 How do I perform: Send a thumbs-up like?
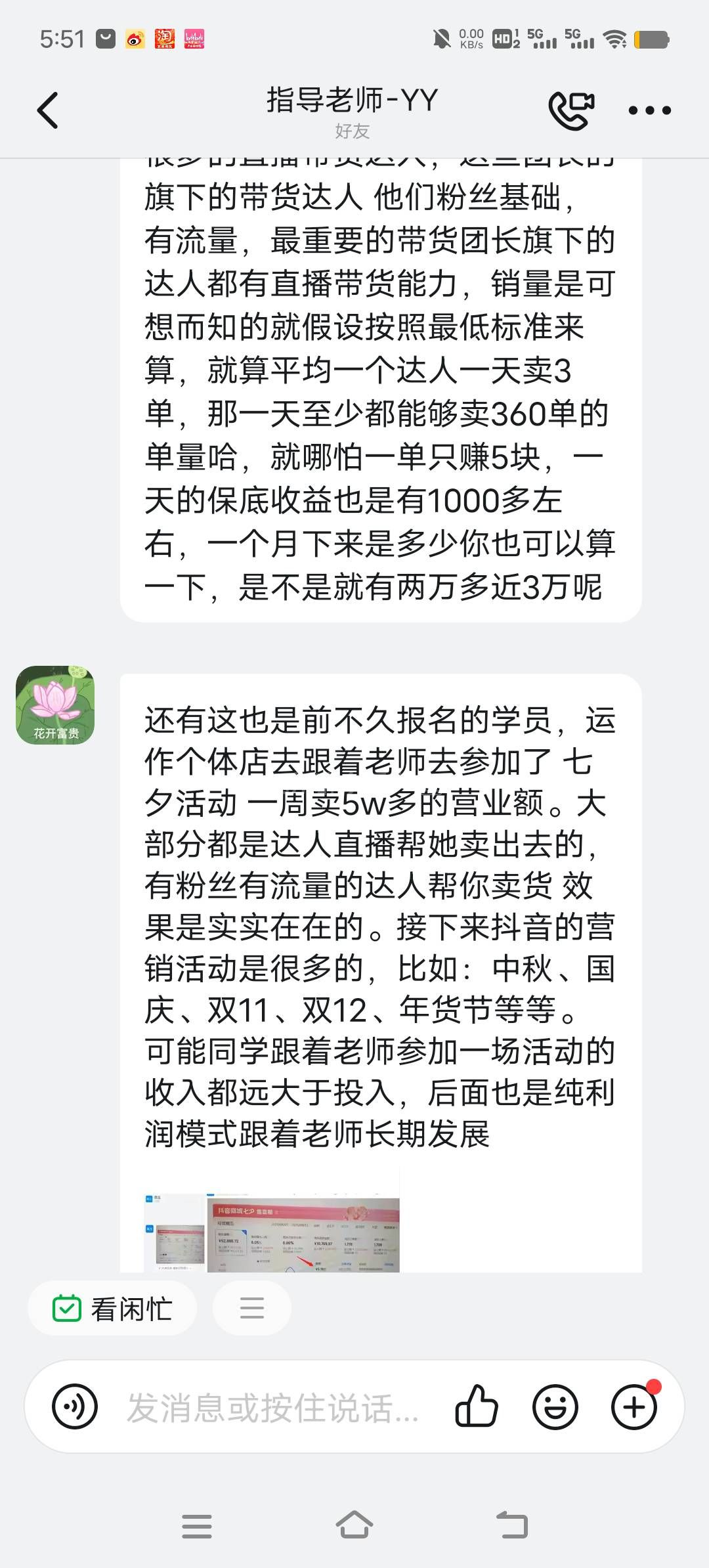pyautogui.click(x=477, y=1406)
